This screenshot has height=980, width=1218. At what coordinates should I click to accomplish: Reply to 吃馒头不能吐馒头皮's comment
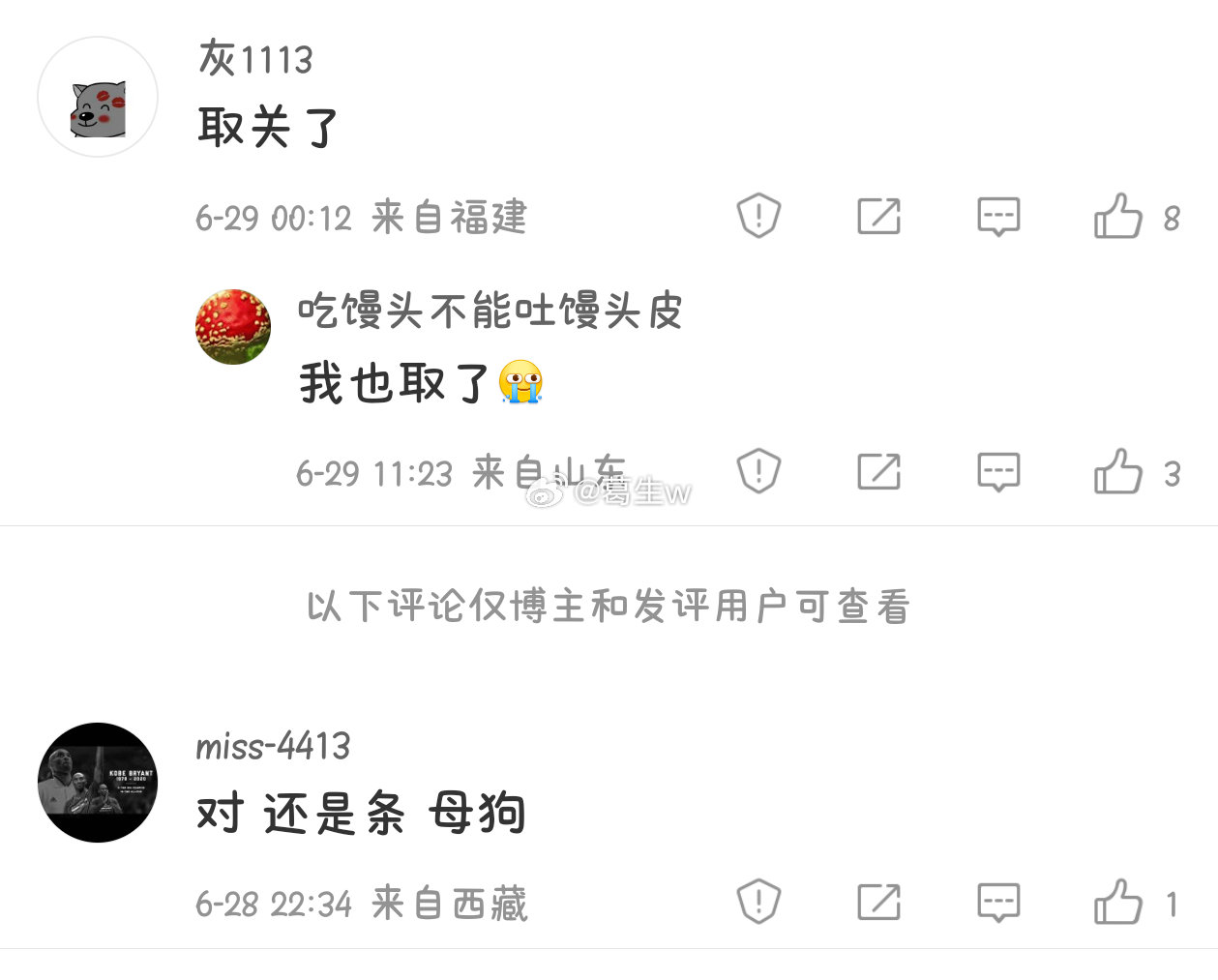point(998,472)
